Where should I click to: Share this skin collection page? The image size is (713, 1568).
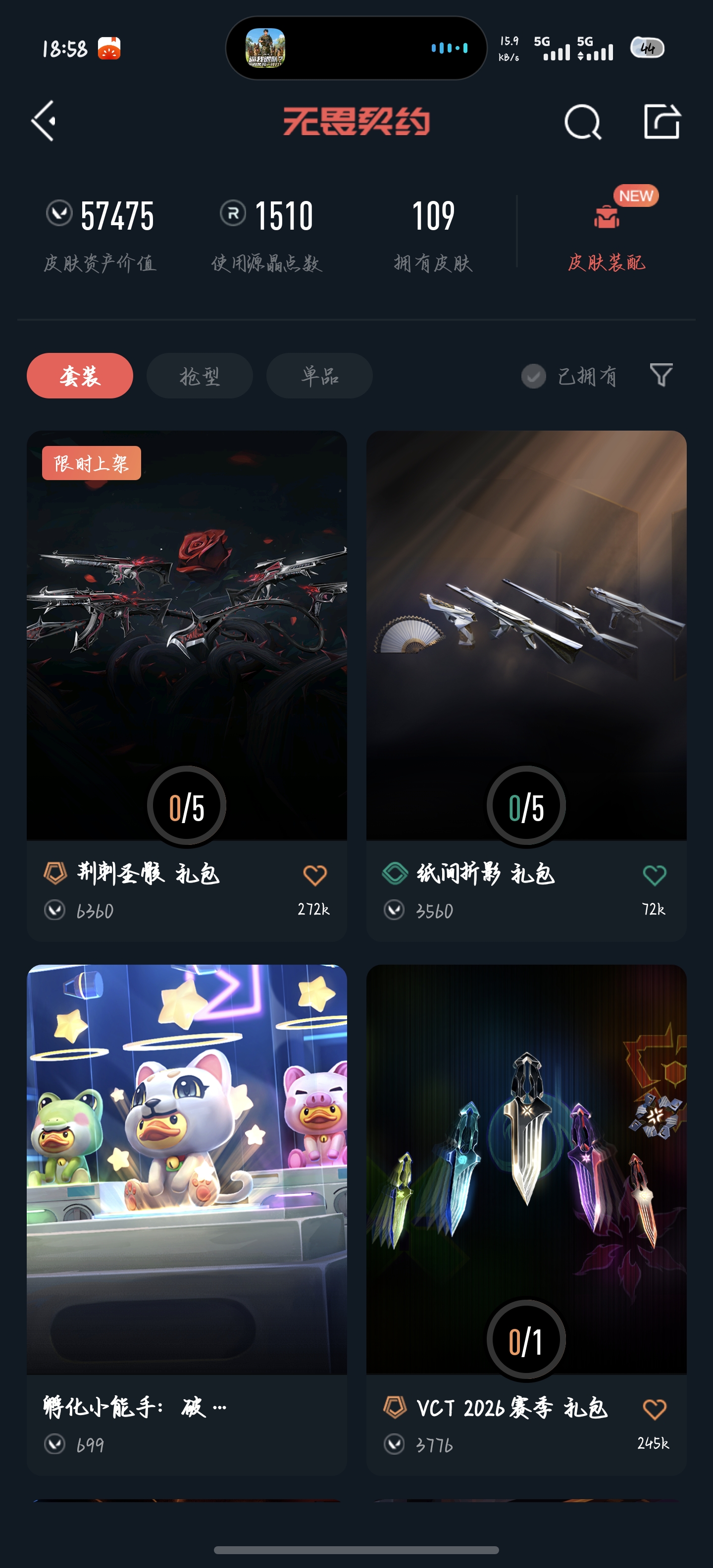pos(661,122)
